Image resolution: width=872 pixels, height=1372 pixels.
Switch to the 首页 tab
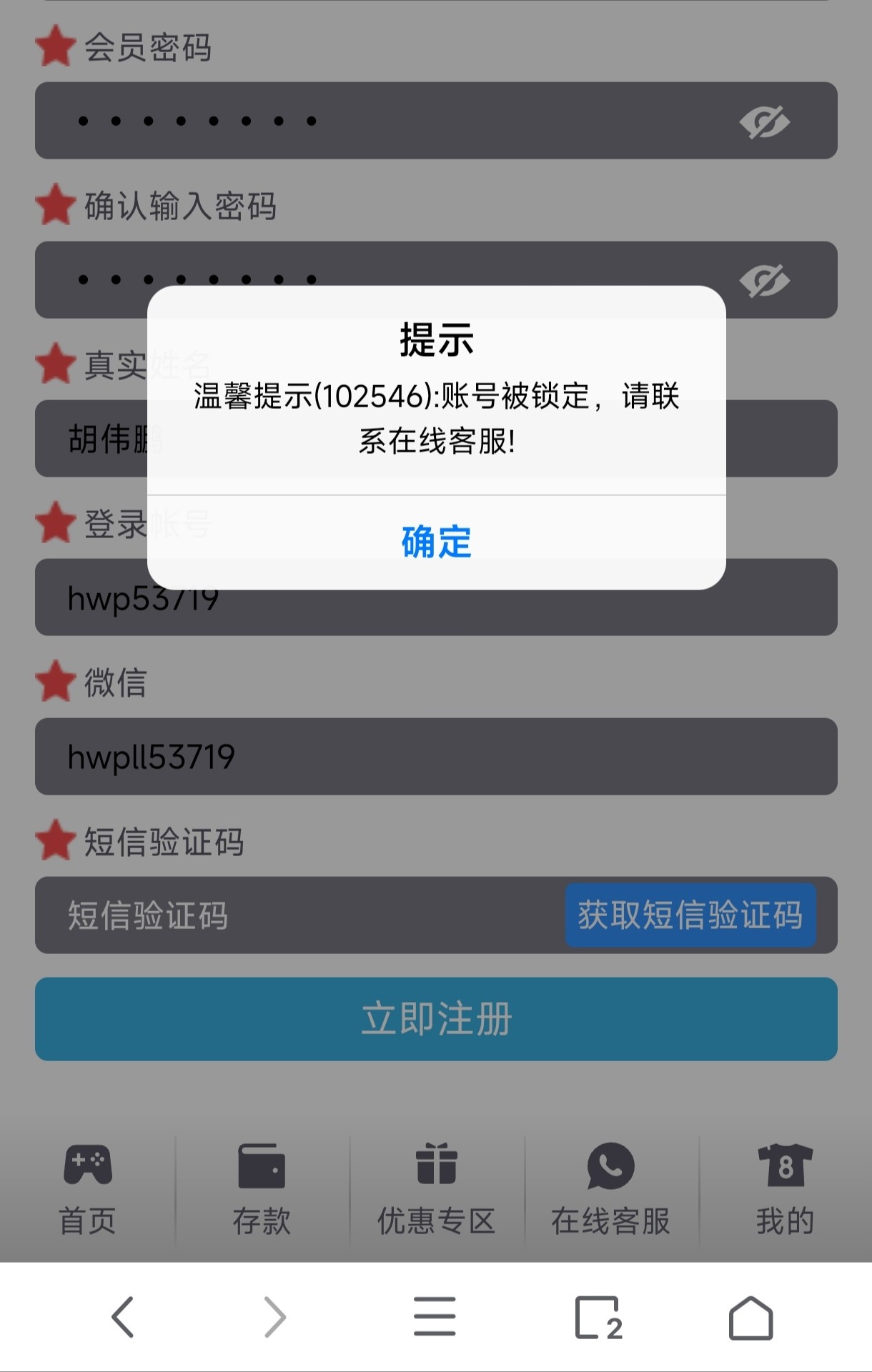pos(87,1190)
